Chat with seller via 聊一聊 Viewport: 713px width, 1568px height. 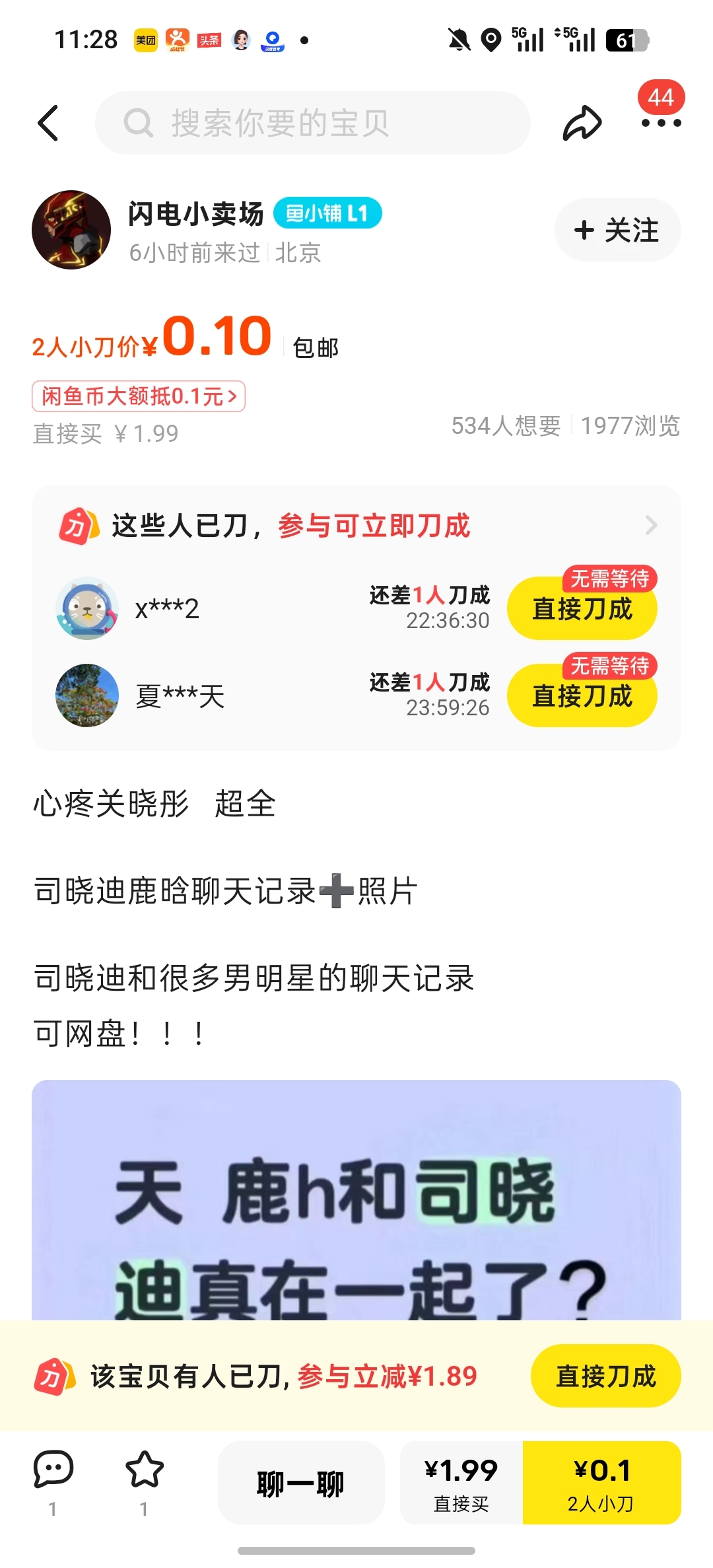[x=301, y=1483]
